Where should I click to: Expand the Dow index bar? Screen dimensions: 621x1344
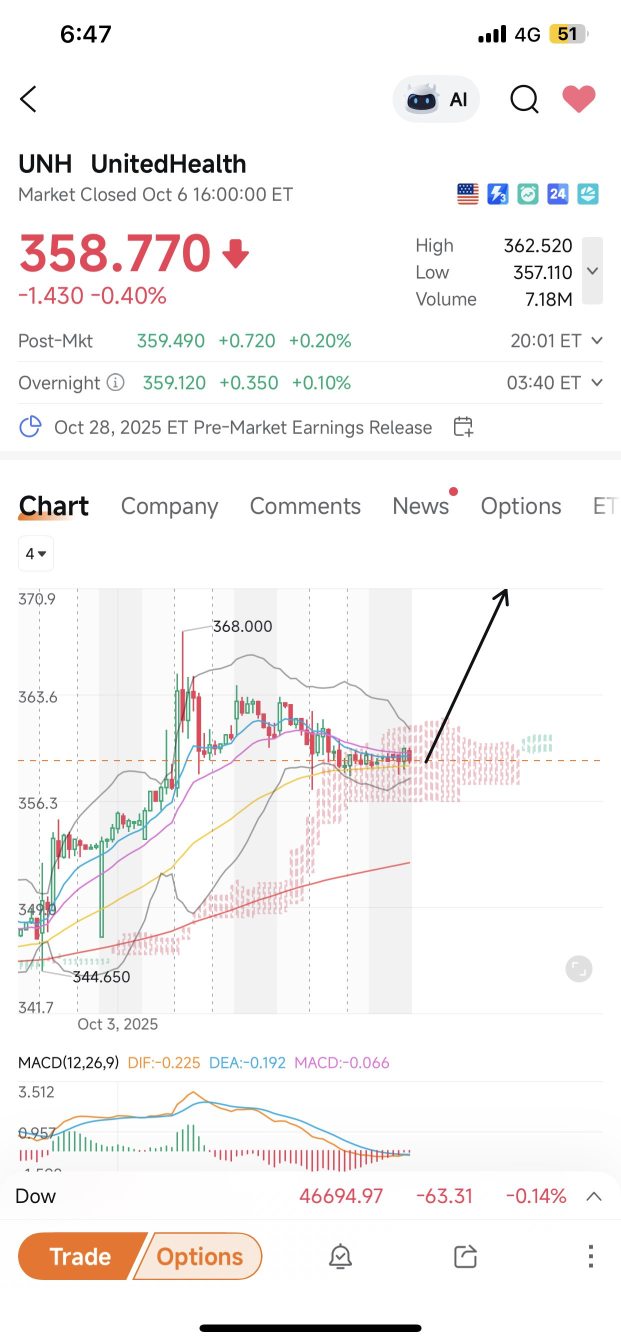click(x=593, y=1196)
